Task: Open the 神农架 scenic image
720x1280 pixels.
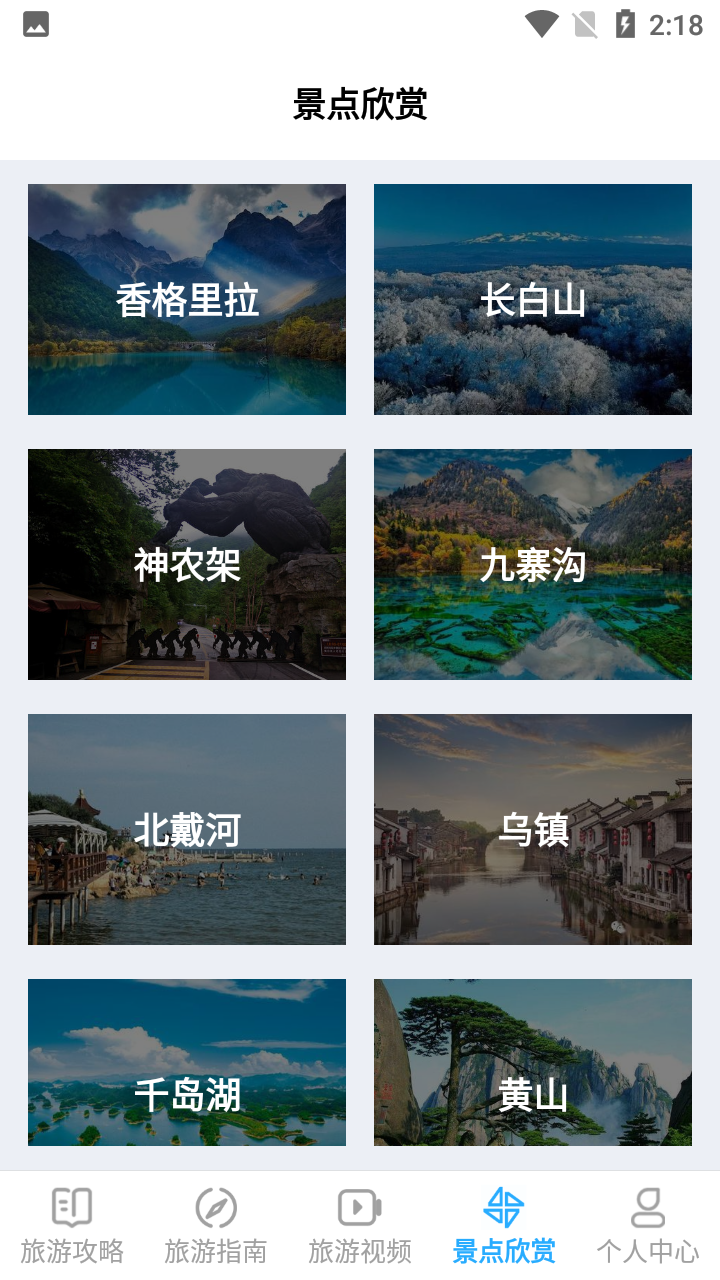Action: 186,563
